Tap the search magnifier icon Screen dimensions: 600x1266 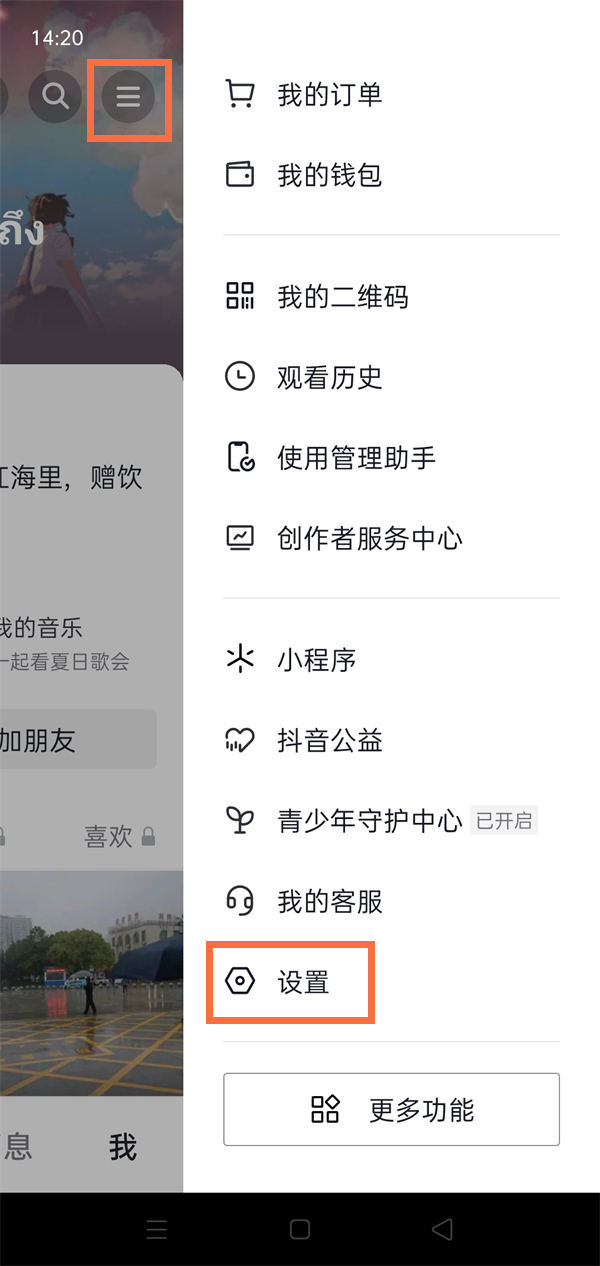point(56,96)
